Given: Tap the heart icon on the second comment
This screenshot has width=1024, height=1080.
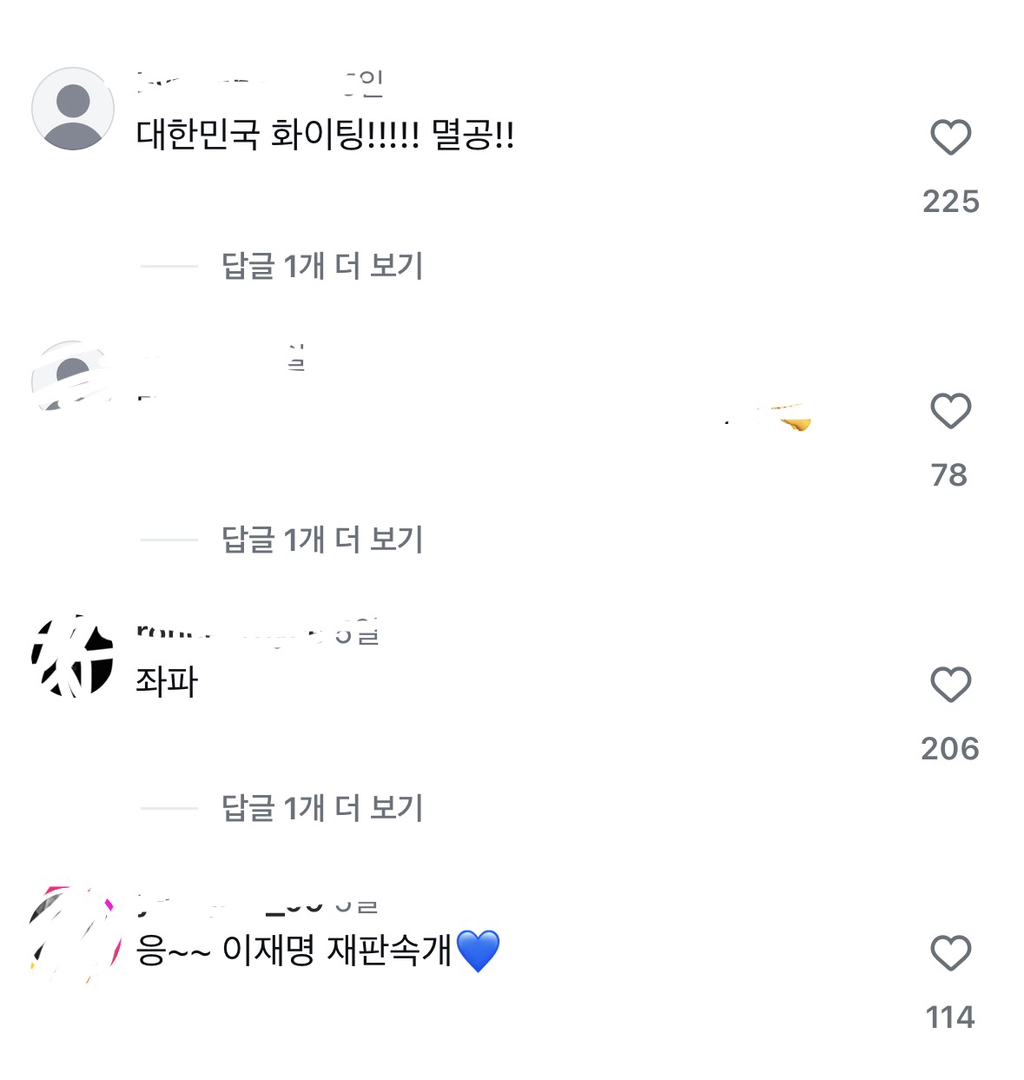Looking at the screenshot, I should coord(950,411).
